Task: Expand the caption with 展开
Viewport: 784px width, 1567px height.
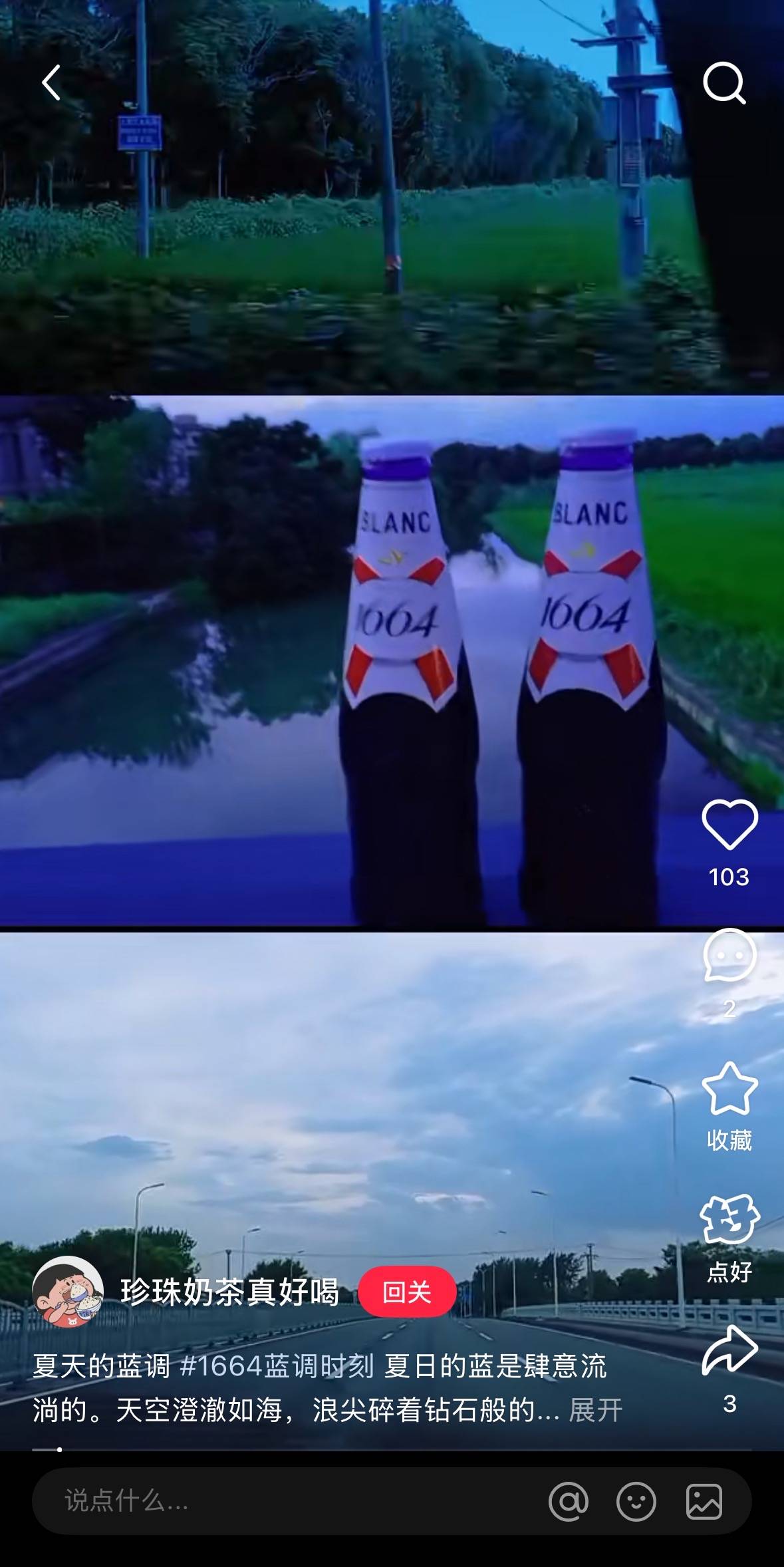Action: 596,1410
